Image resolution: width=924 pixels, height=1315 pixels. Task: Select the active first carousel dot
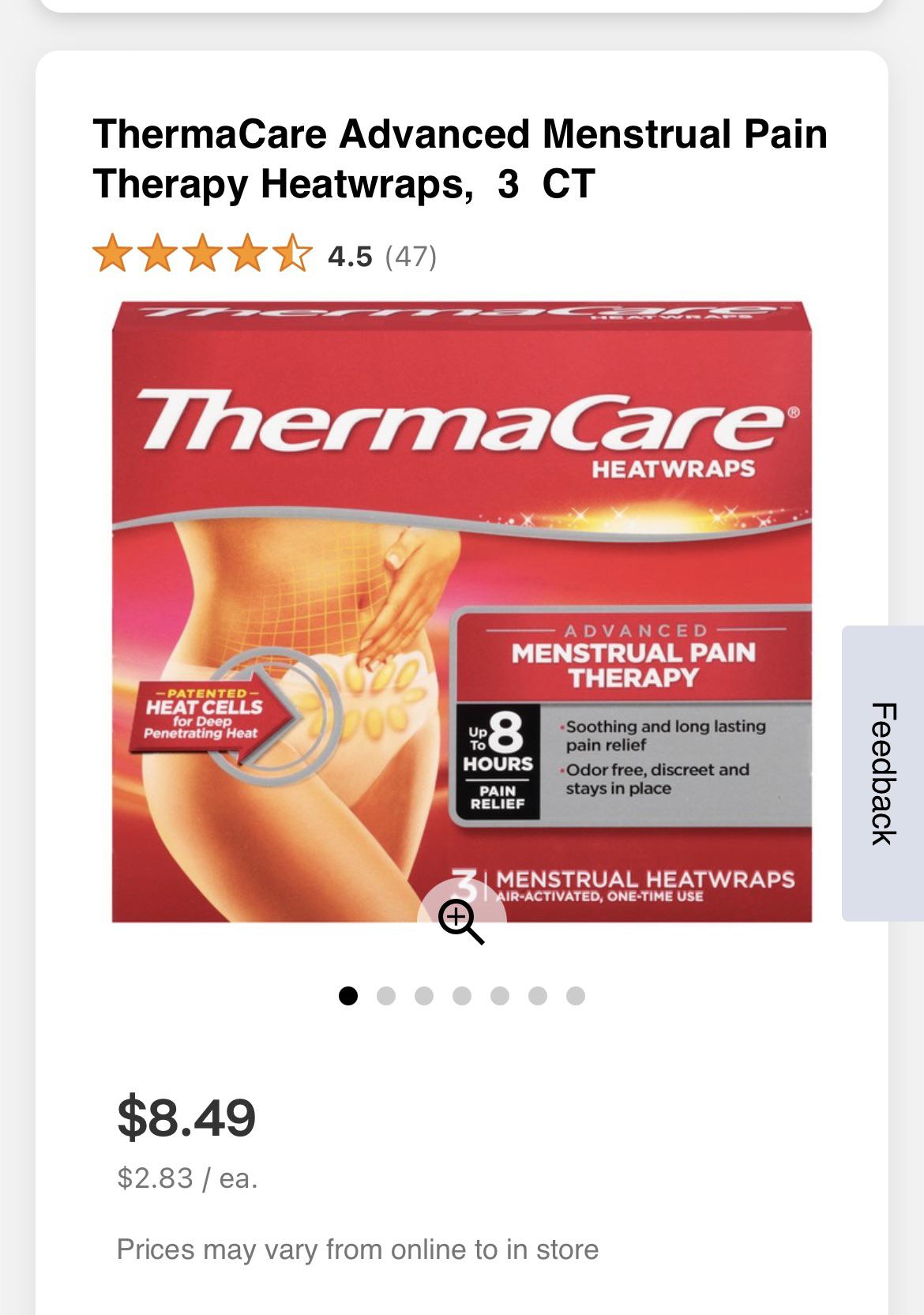(x=348, y=997)
